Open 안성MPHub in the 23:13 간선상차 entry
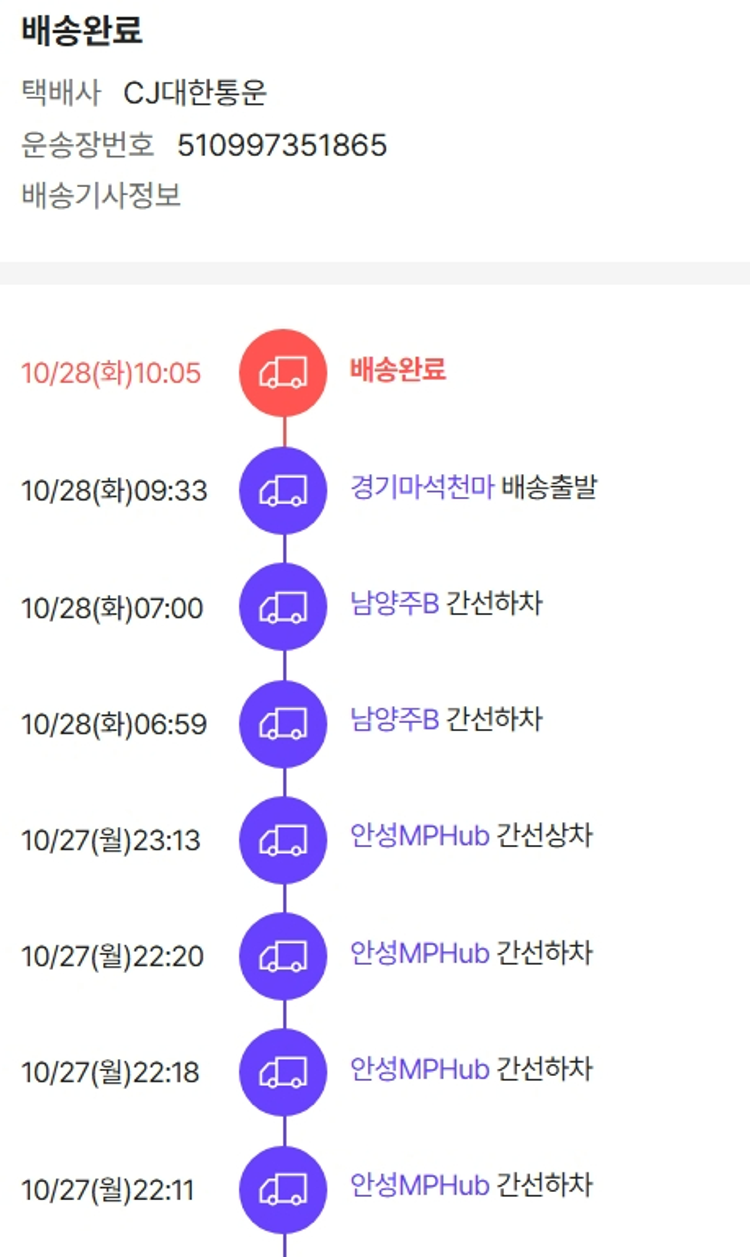750x1257 pixels. coord(419,836)
